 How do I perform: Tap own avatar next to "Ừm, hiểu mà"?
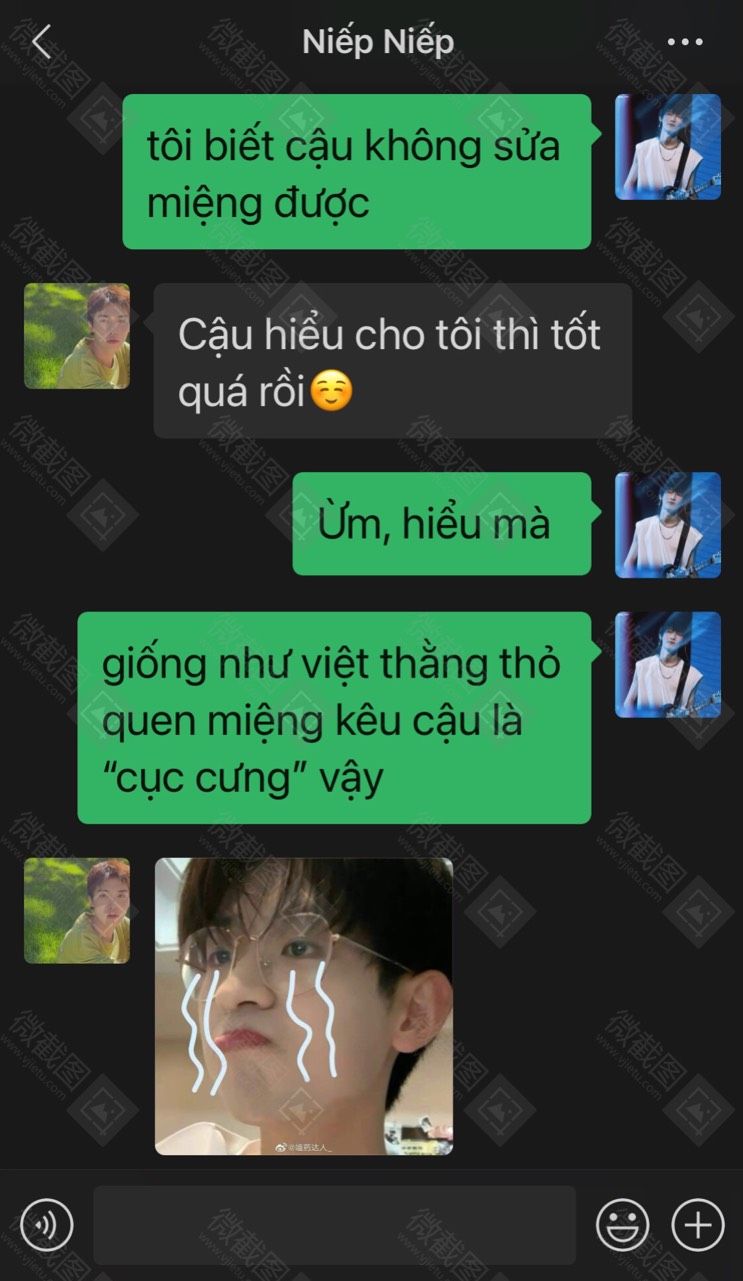pos(668,525)
